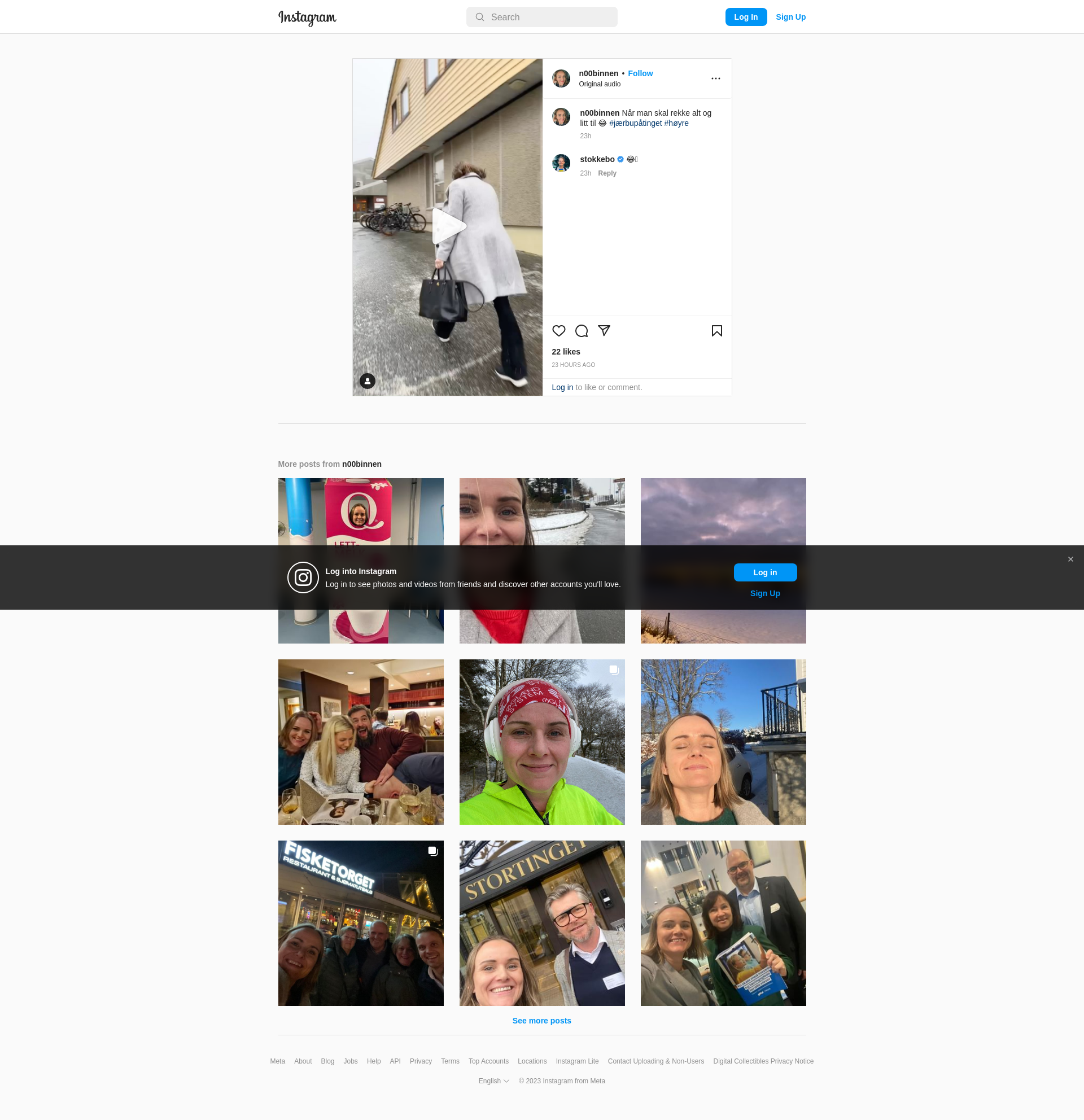Open the Fisketorget restaurant post
Viewport: 1084px width, 1120px height.
pyautogui.click(x=361, y=923)
